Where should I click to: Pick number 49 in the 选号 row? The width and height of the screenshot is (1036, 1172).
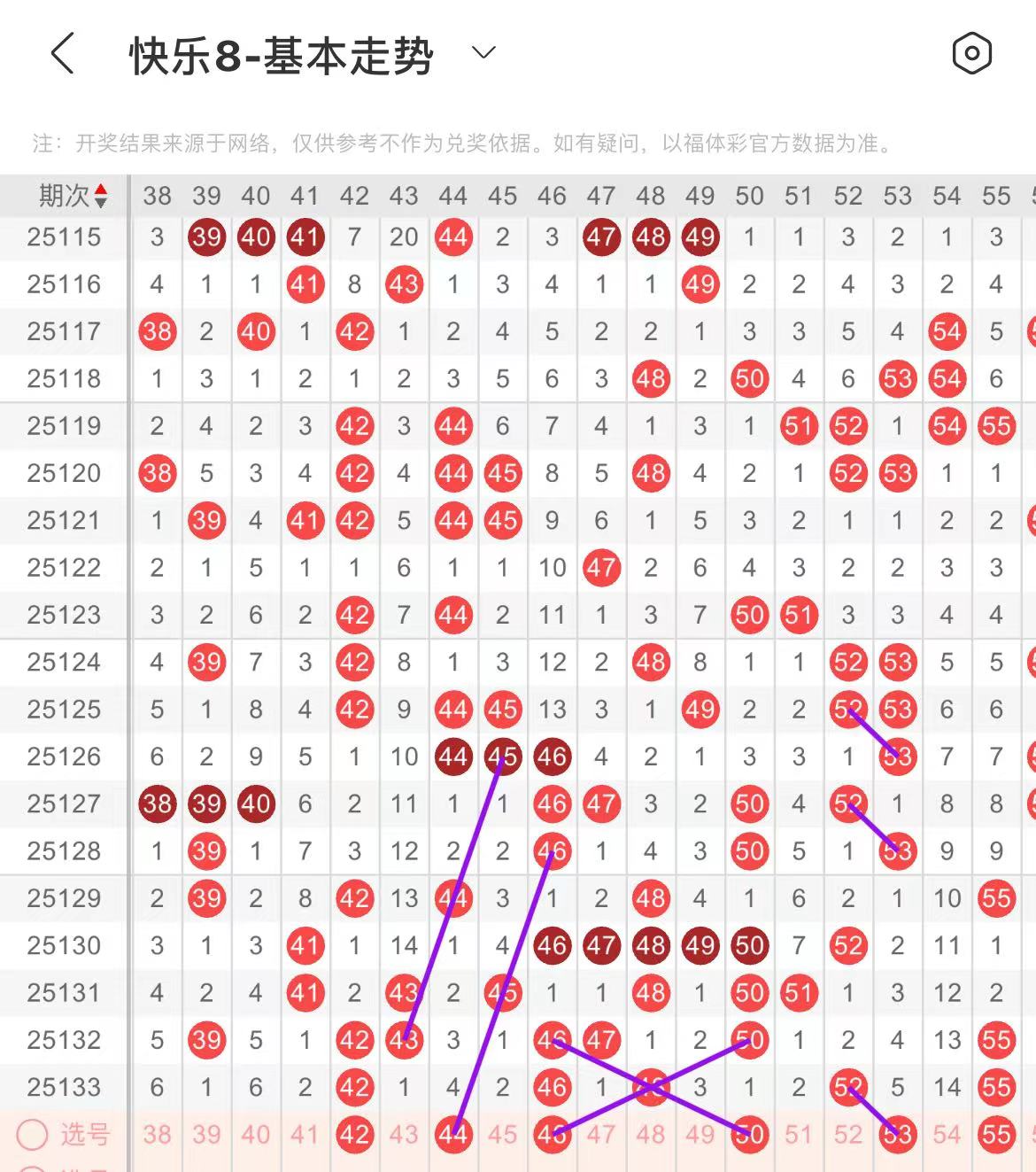click(700, 1135)
